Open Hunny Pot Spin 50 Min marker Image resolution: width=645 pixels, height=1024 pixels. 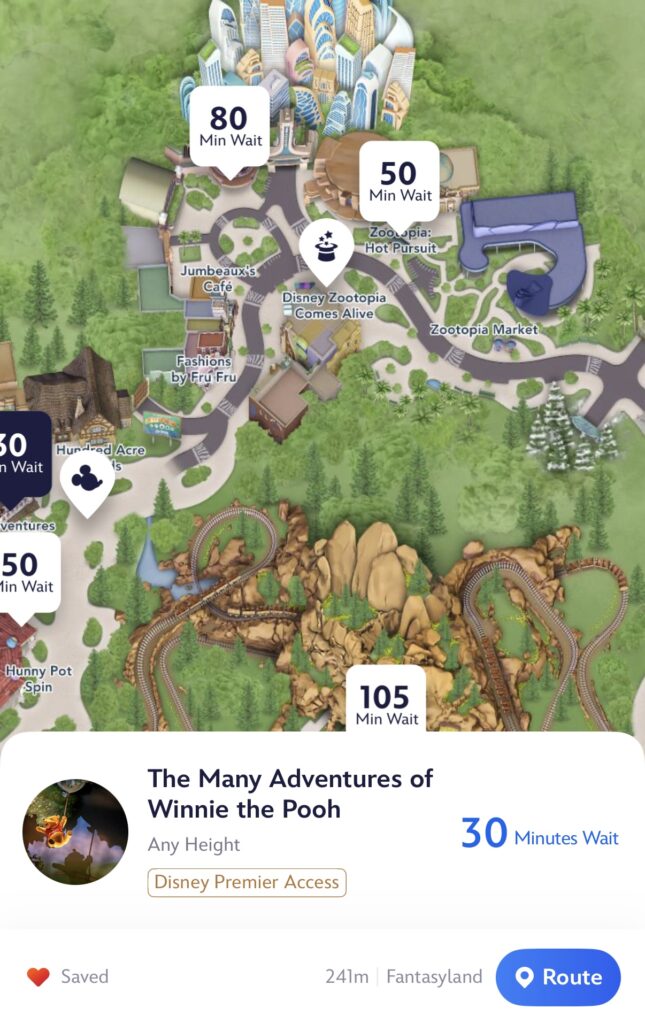(26, 574)
